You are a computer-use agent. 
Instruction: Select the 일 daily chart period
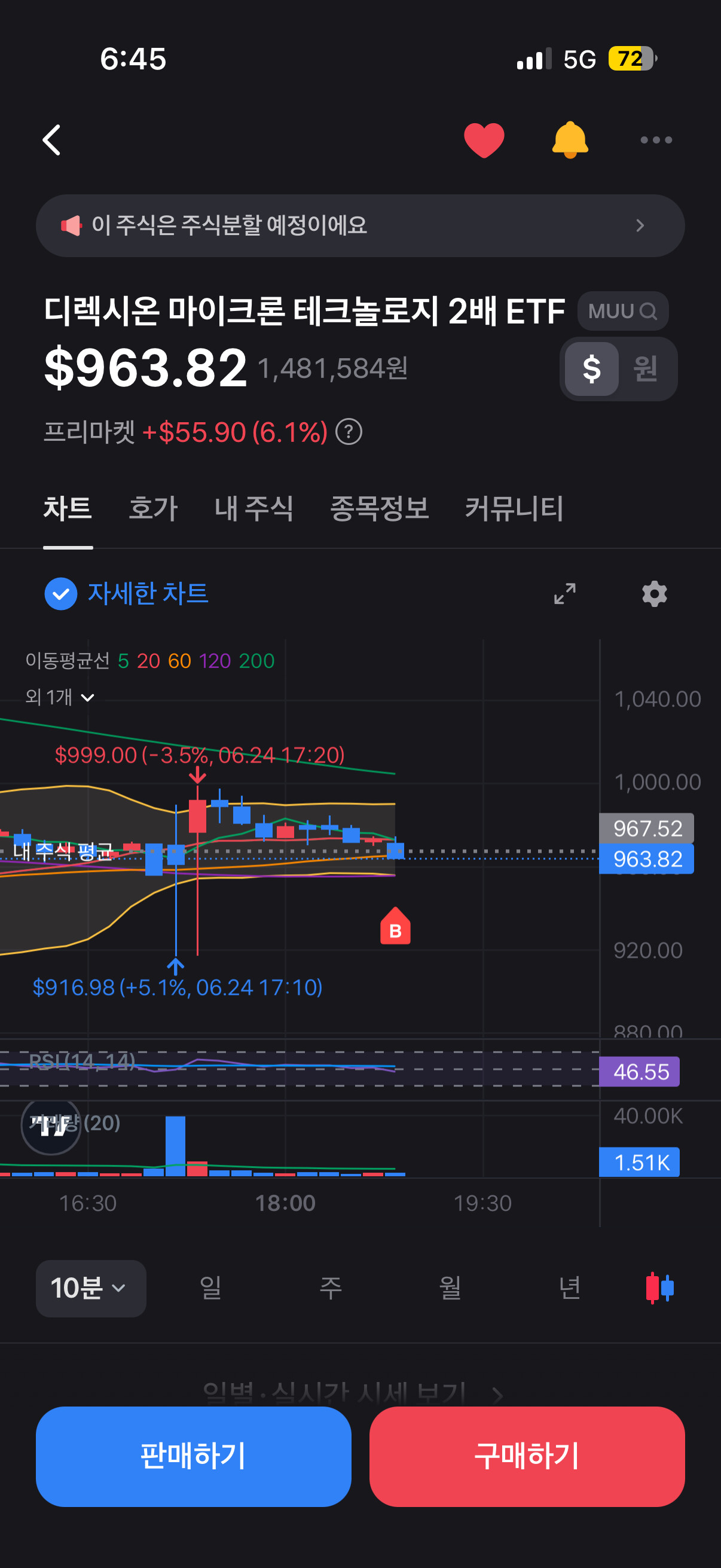[210, 1288]
